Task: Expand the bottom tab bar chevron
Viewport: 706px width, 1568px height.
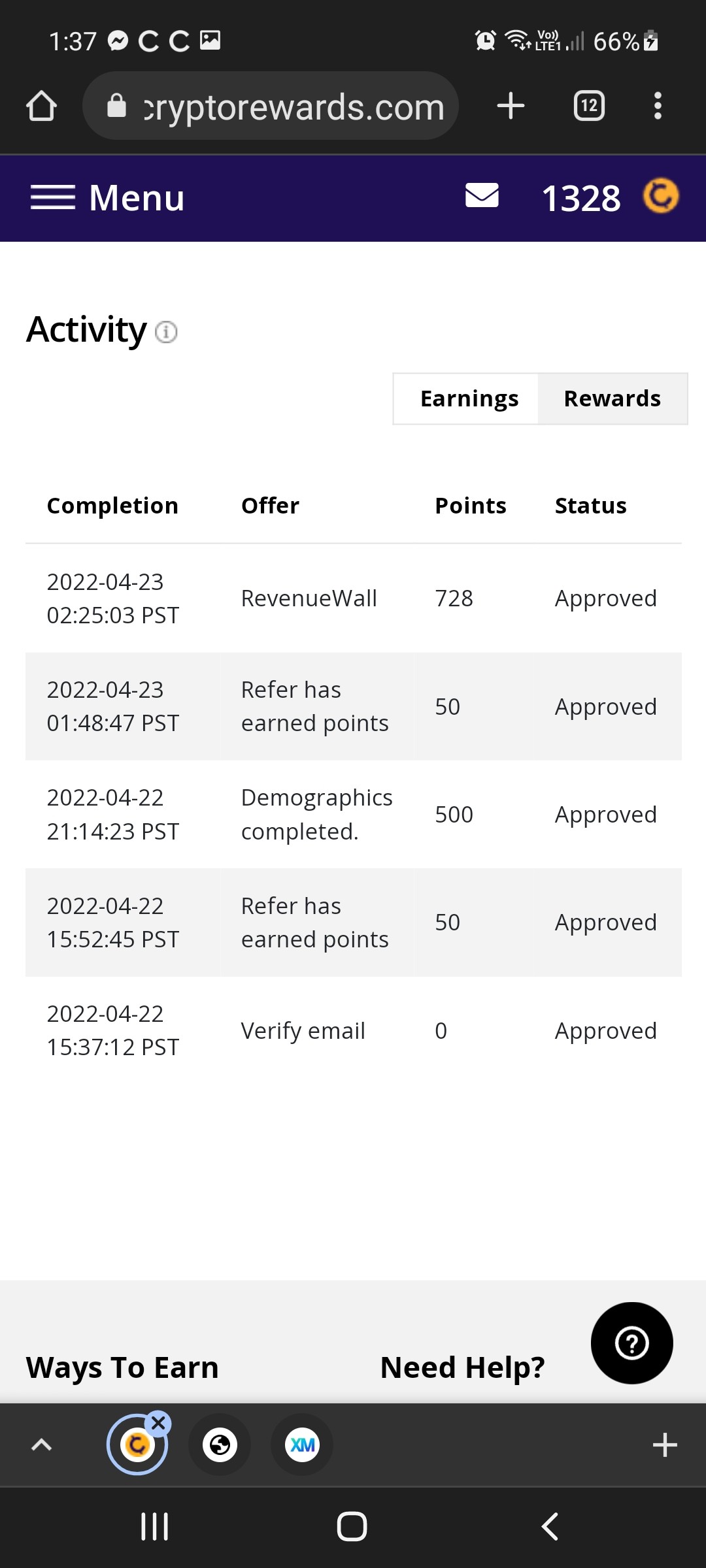Action: 41,1445
